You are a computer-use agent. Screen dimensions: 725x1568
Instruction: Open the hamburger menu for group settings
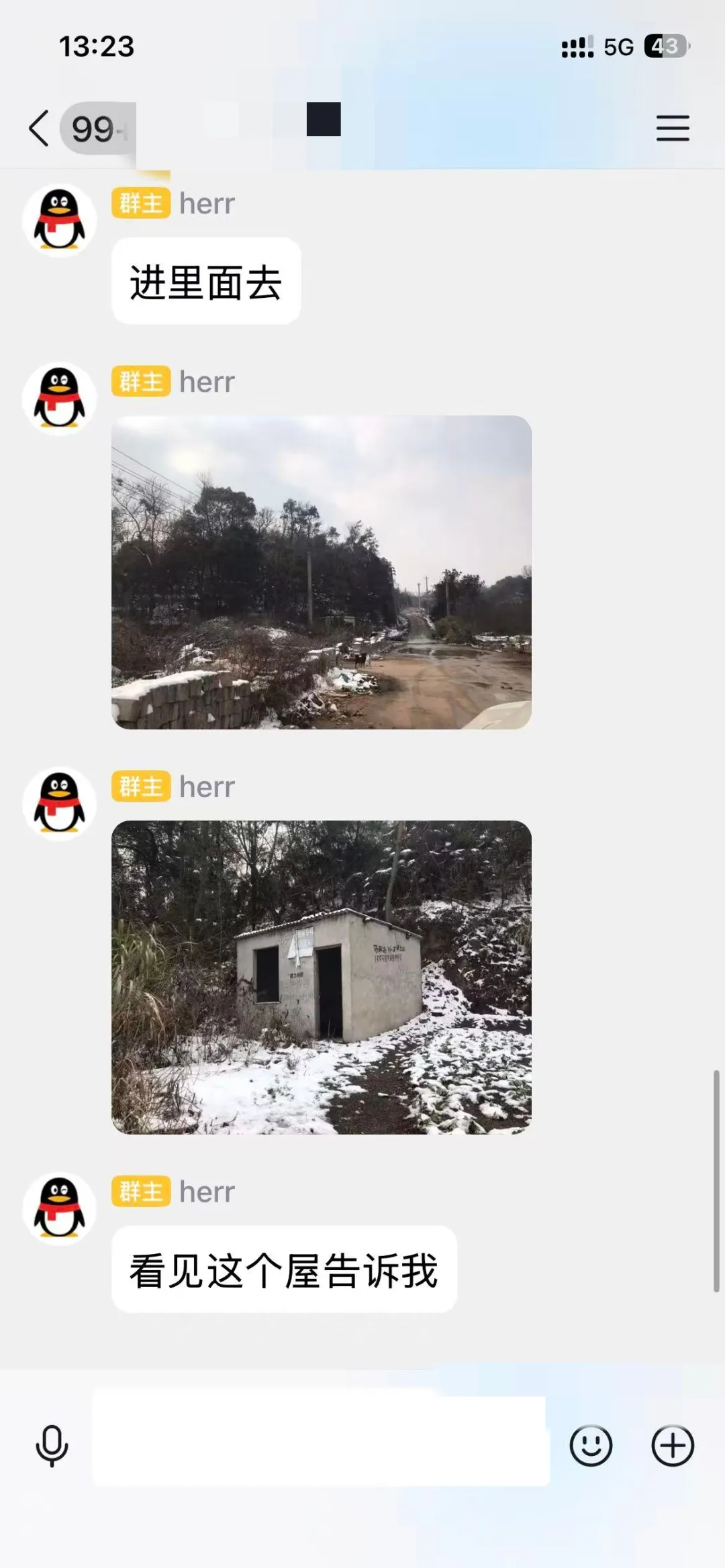673,127
